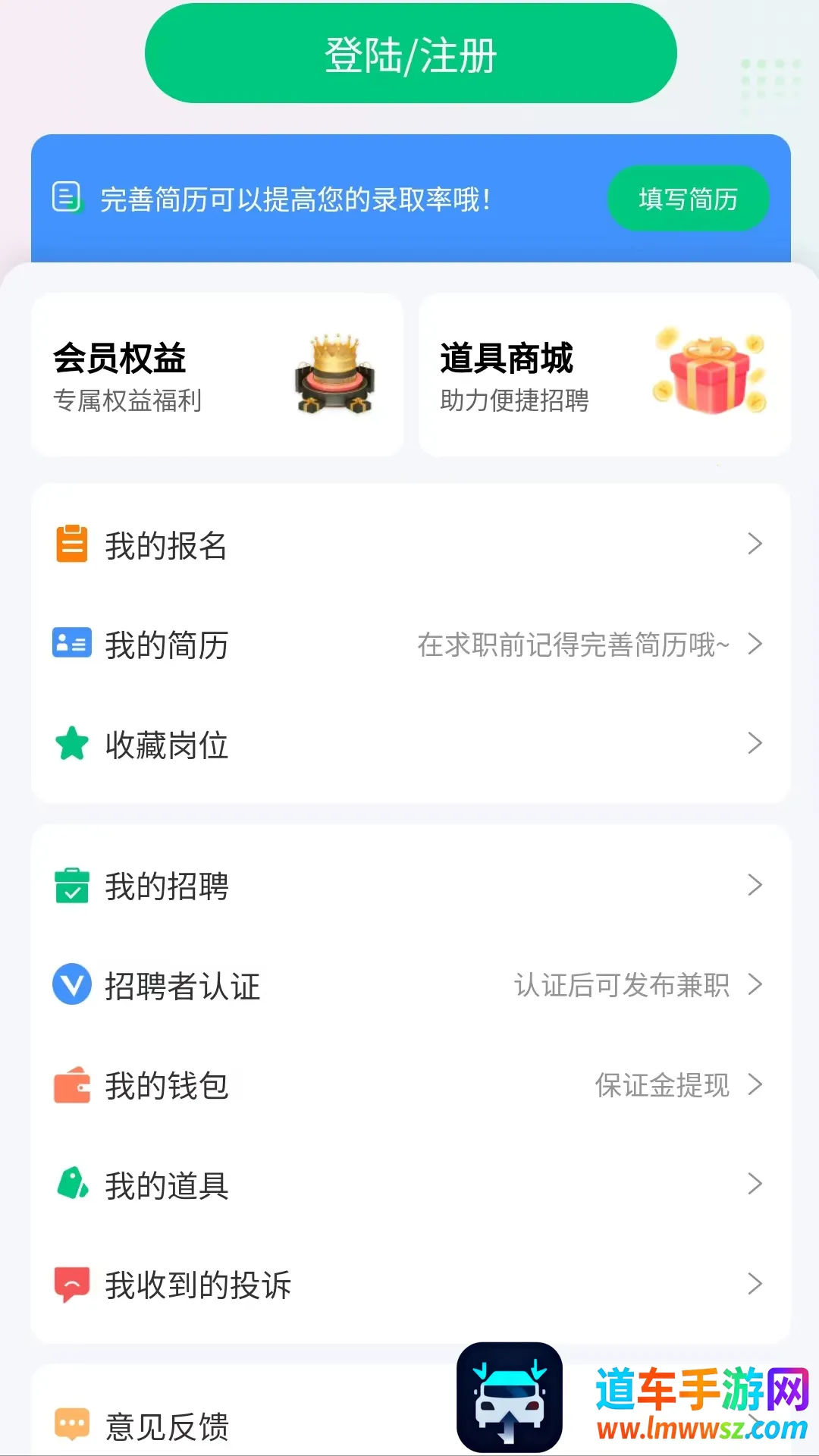The height and width of the screenshot is (1456, 819).
Task: Go to 我的招聘 recruitment page
Action: (409, 886)
